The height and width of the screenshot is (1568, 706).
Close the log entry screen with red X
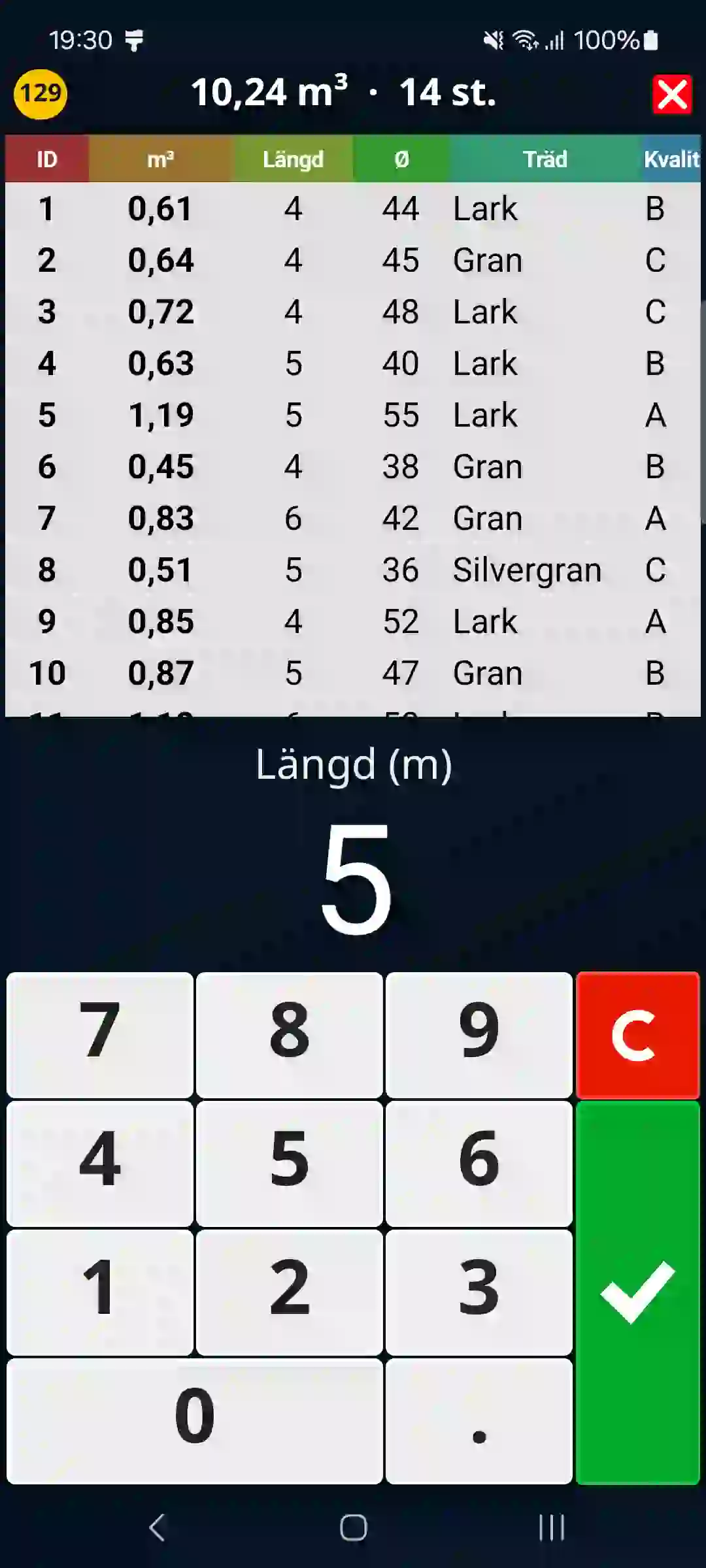click(672, 95)
